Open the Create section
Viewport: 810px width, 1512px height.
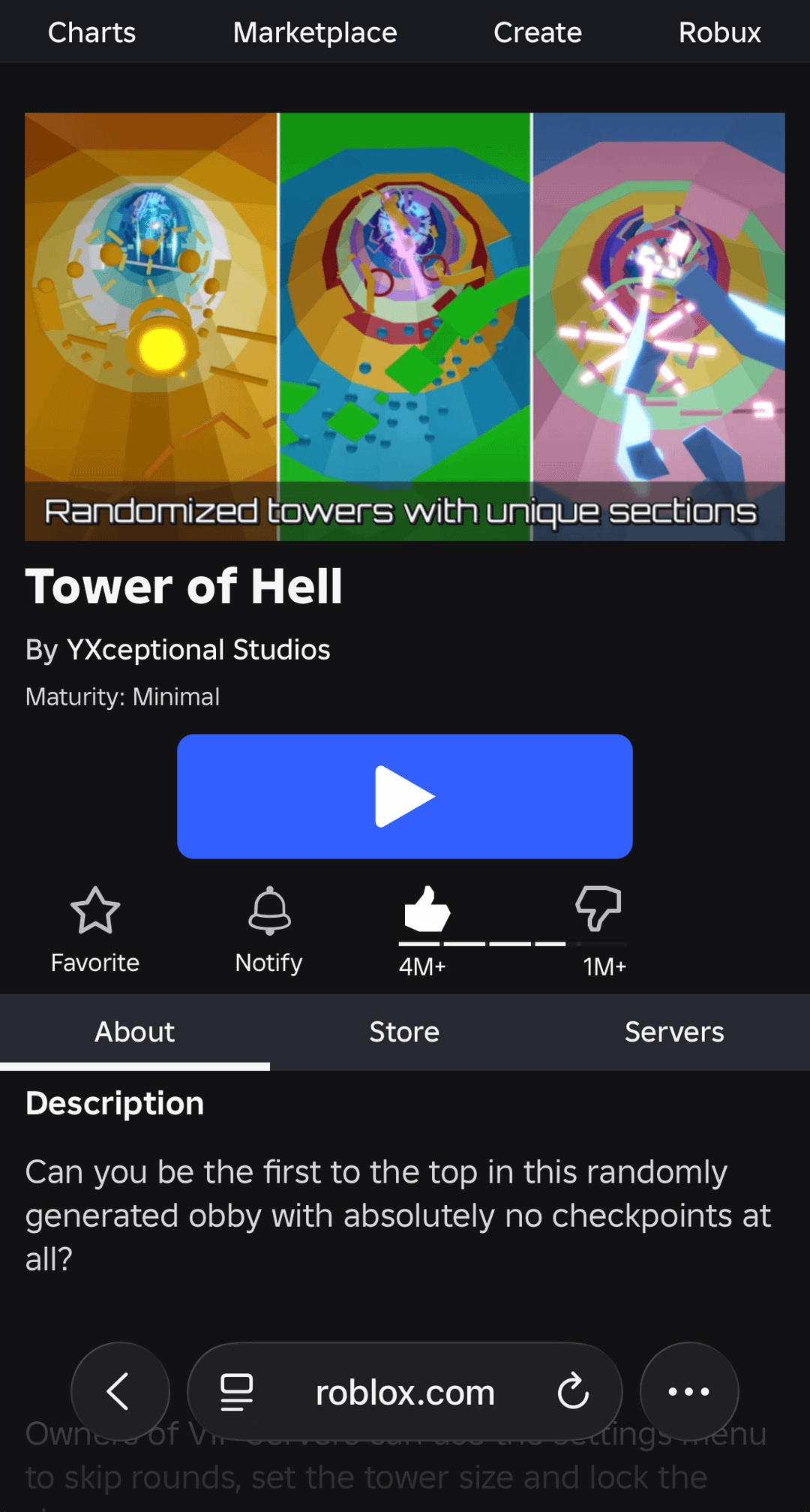tap(537, 33)
